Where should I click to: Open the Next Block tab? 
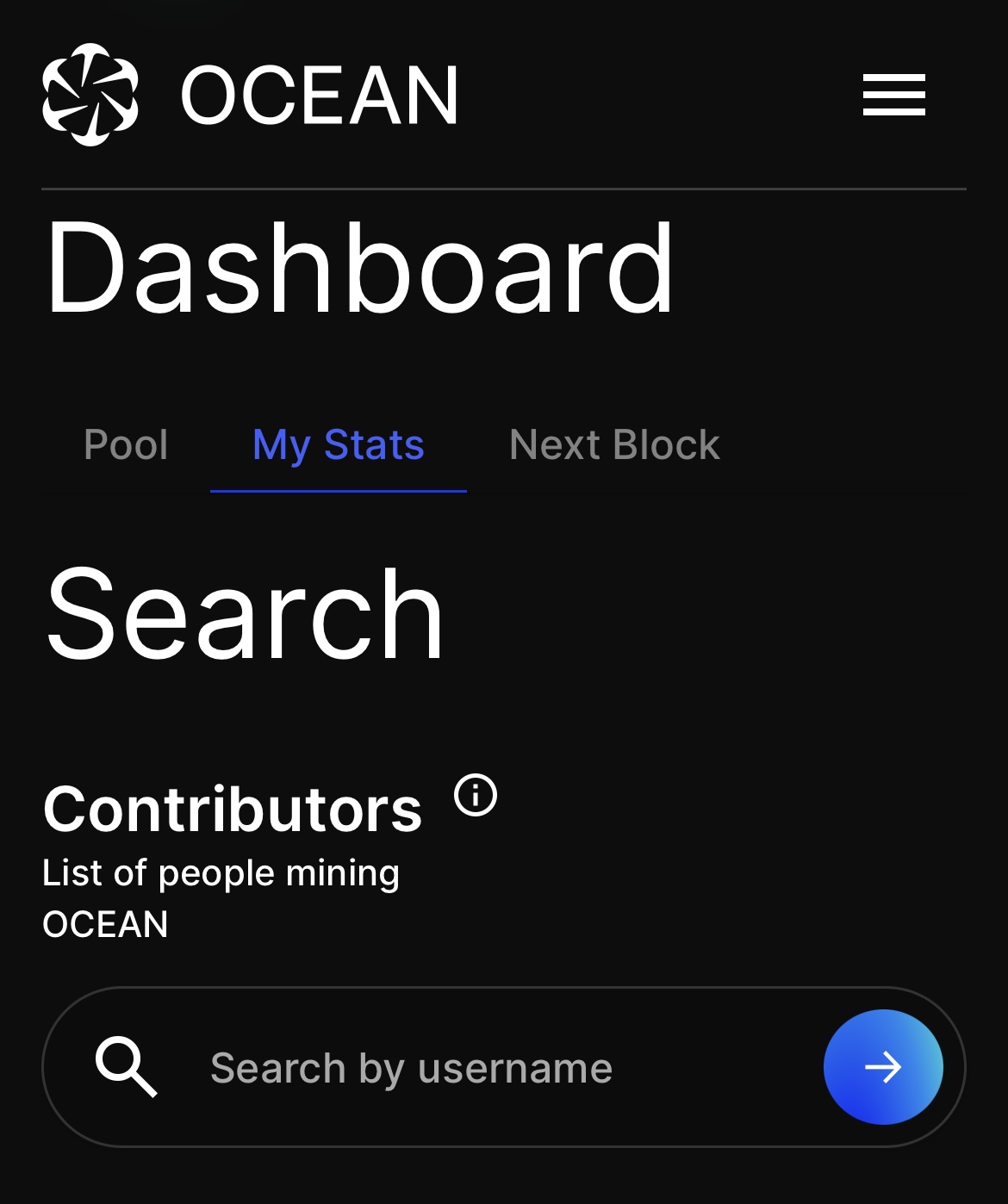point(613,445)
